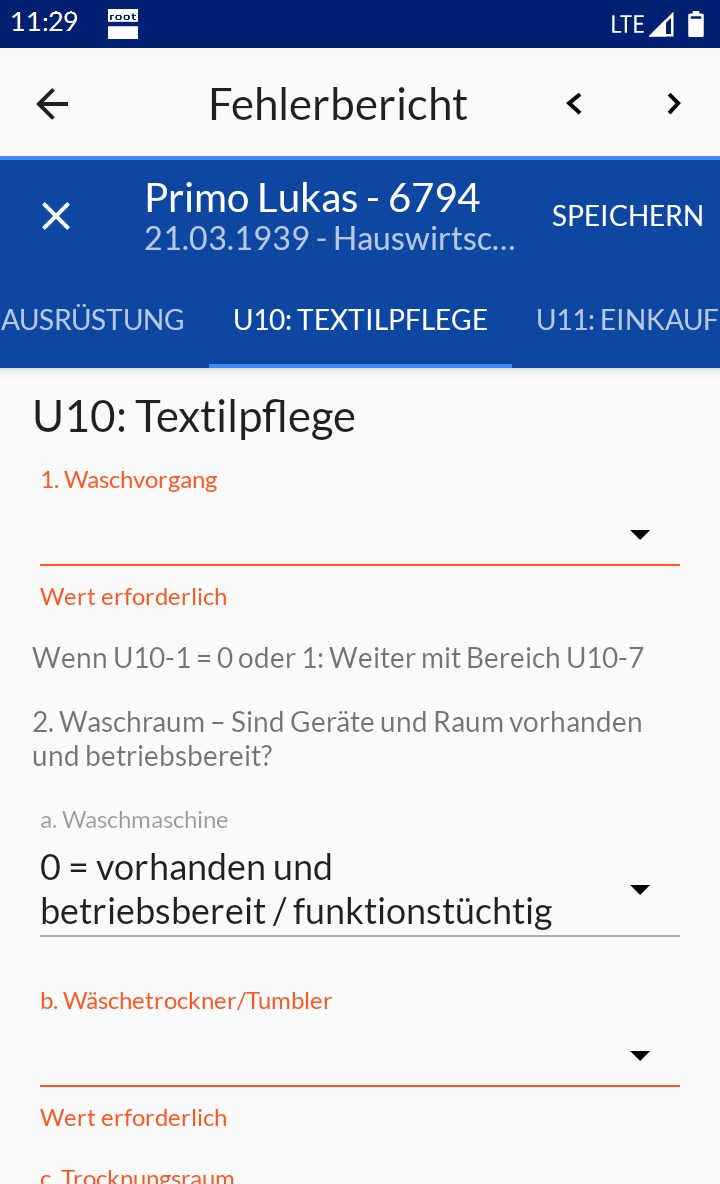
Task: Go back using the top-left arrow
Action: click(52, 103)
